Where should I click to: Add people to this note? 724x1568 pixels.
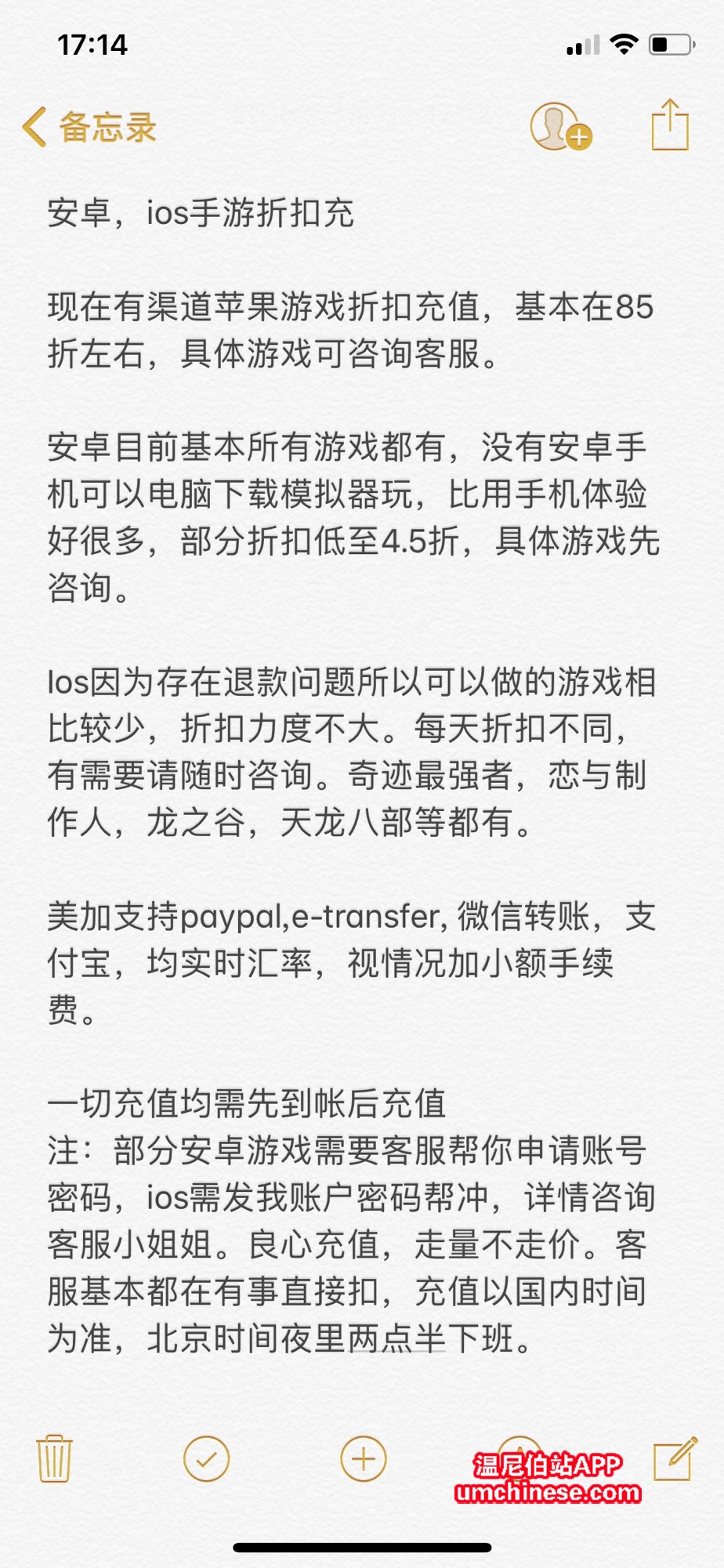click(559, 127)
